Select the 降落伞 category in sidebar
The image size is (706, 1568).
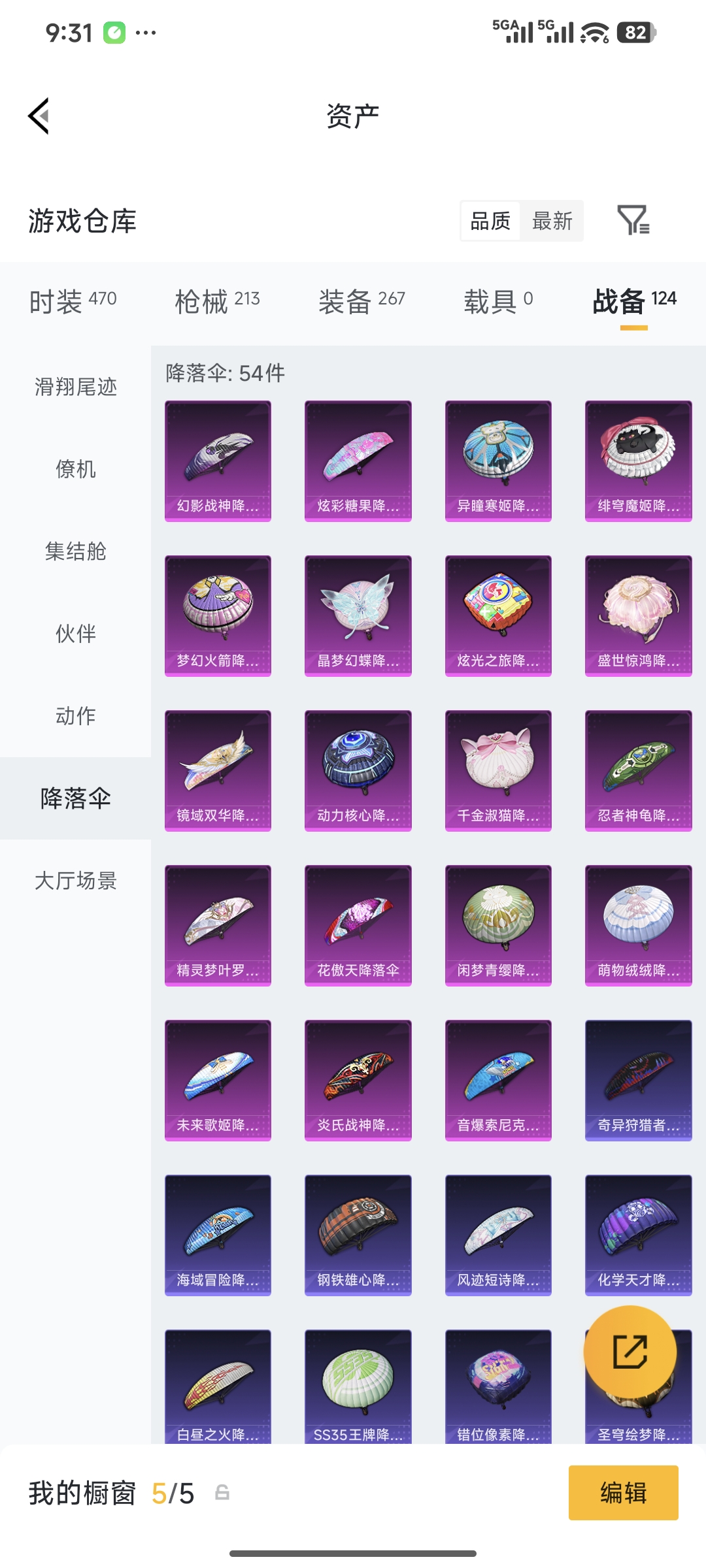(75, 798)
